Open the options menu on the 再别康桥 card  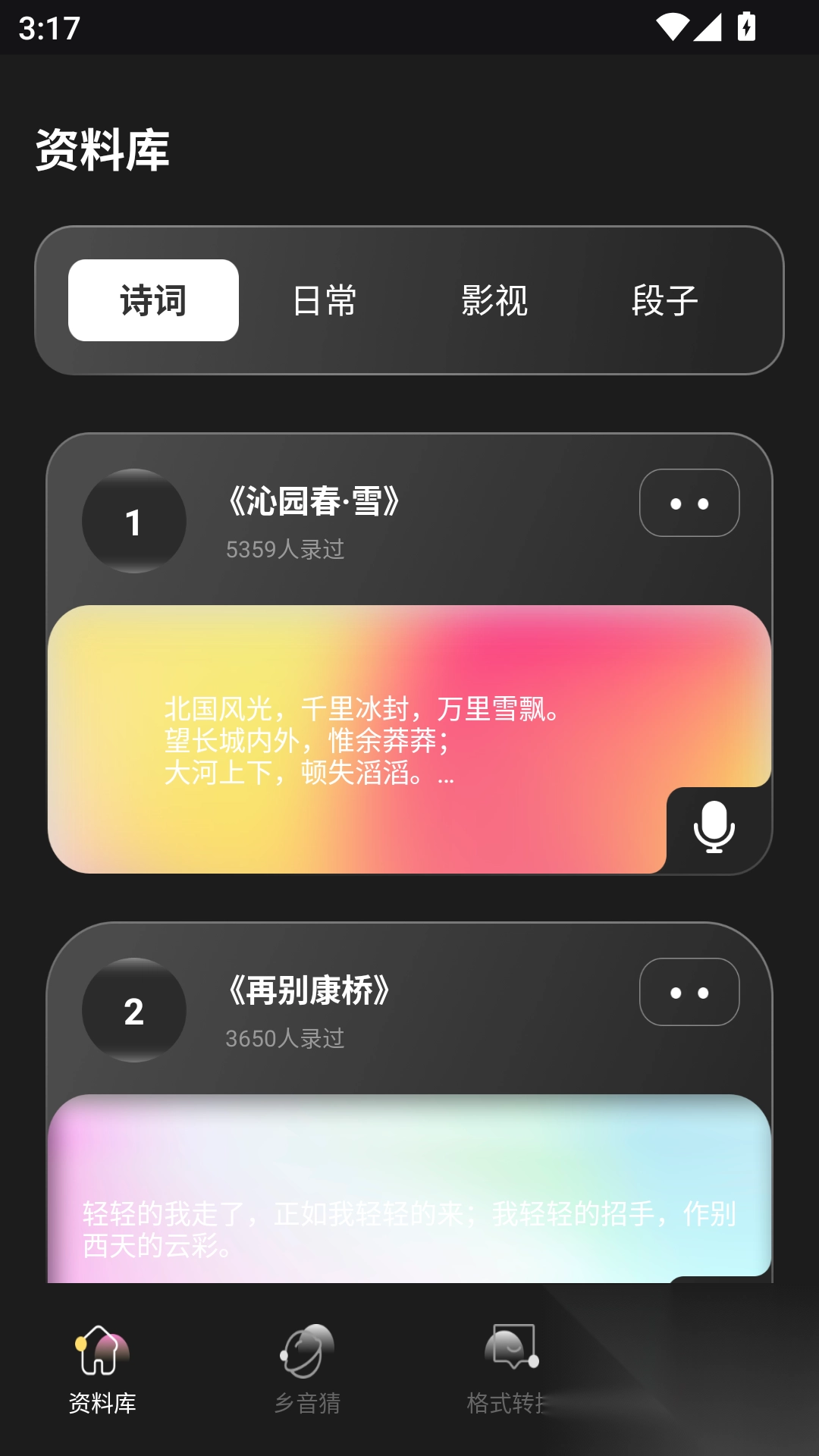point(689,992)
